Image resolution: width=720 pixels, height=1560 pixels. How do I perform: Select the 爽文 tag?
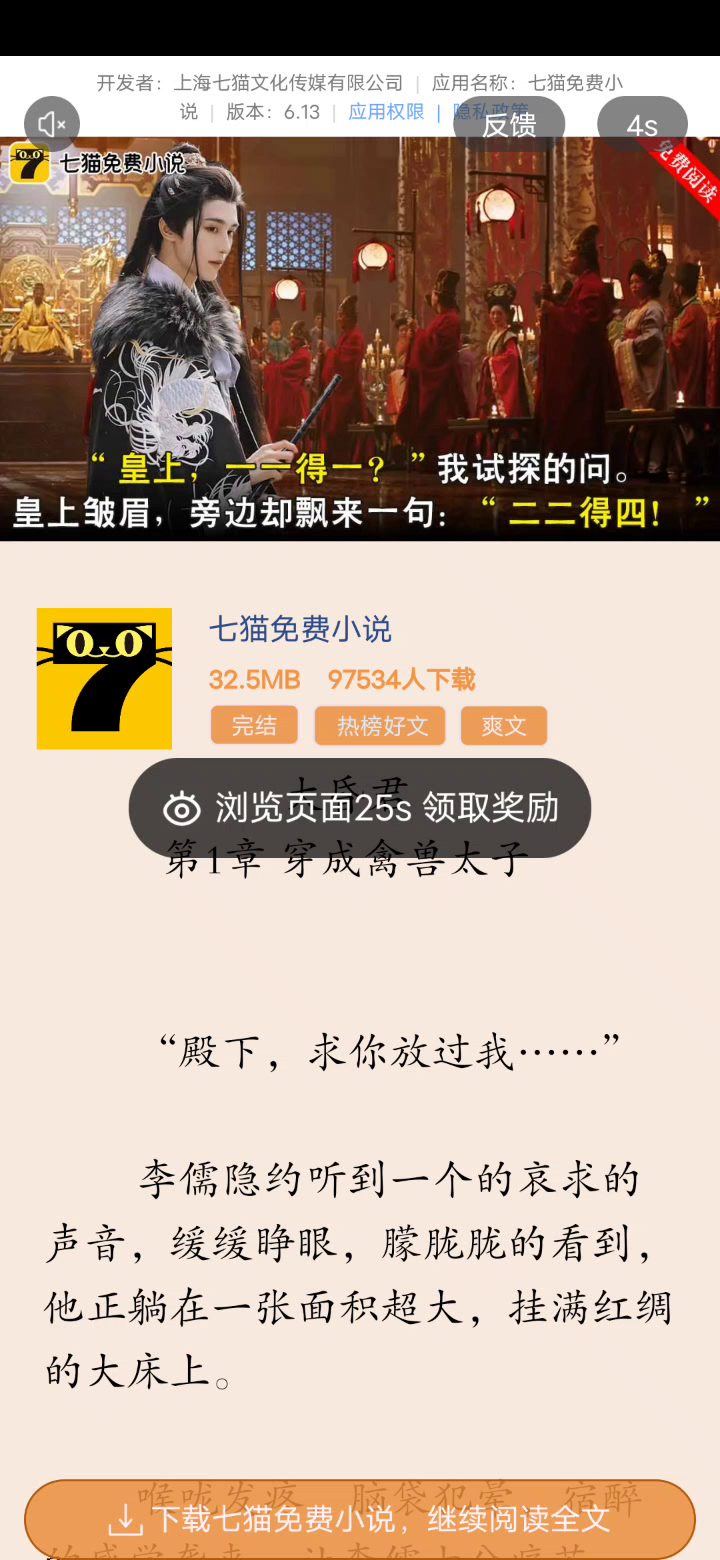coord(504,725)
